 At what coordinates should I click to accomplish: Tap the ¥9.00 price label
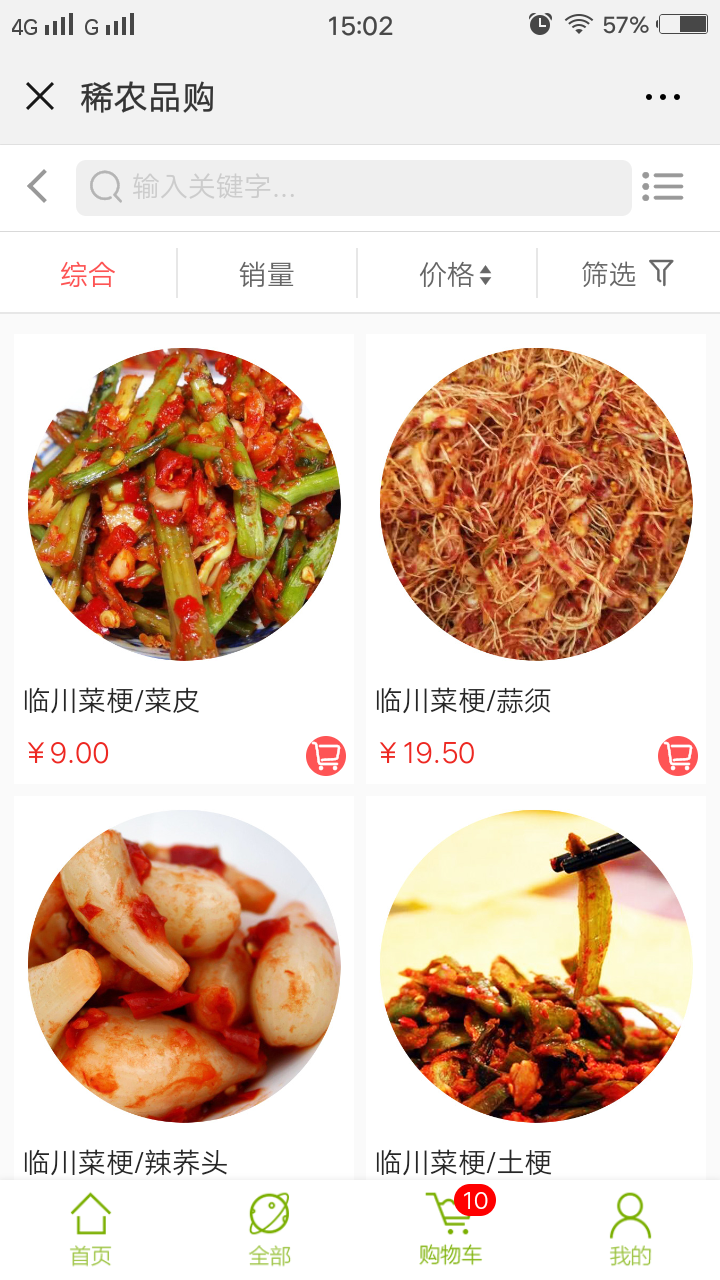pyautogui.click(x=68, y=753)
